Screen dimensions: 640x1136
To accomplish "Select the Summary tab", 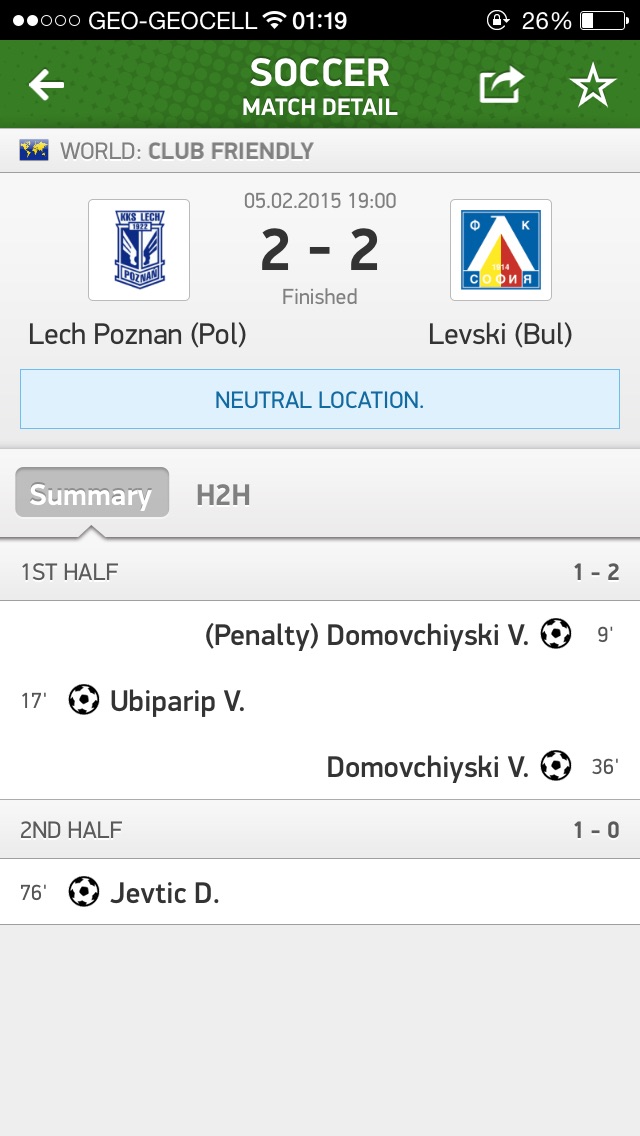I will pos(91,494).
